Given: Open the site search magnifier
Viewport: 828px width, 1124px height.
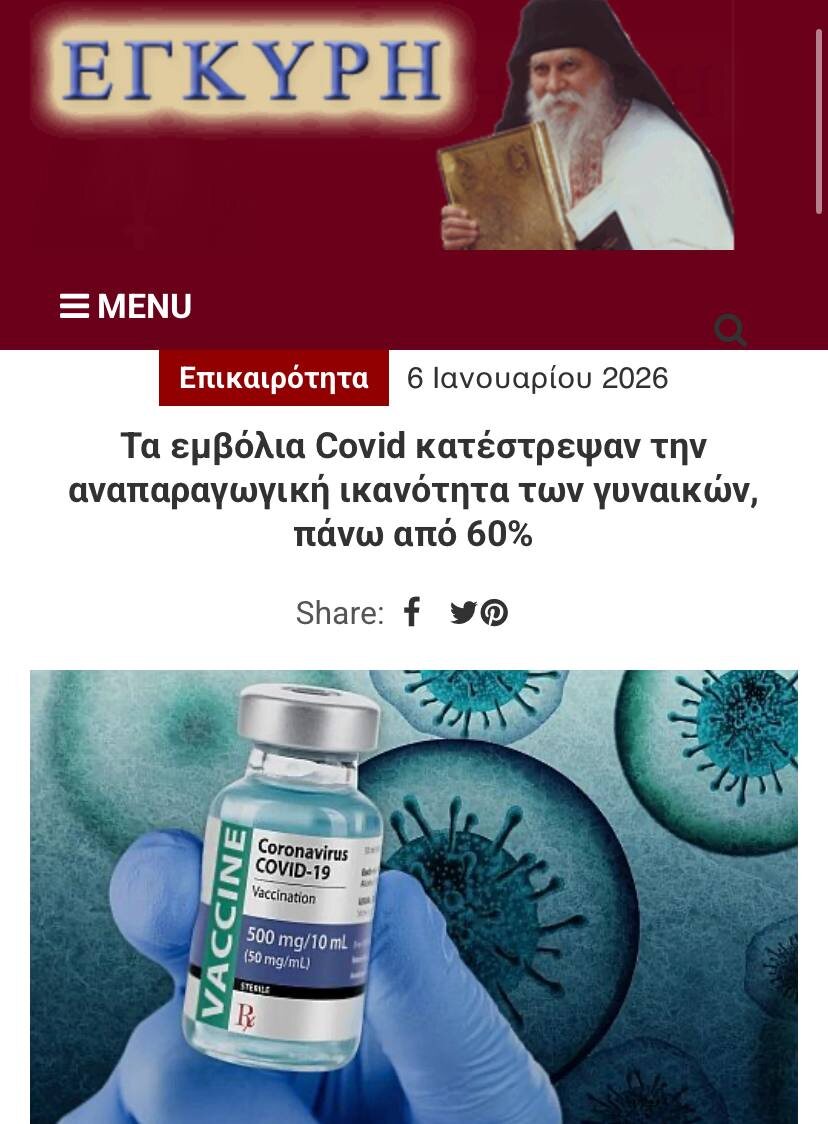Looking at the screenshot, I should [731, 329].
